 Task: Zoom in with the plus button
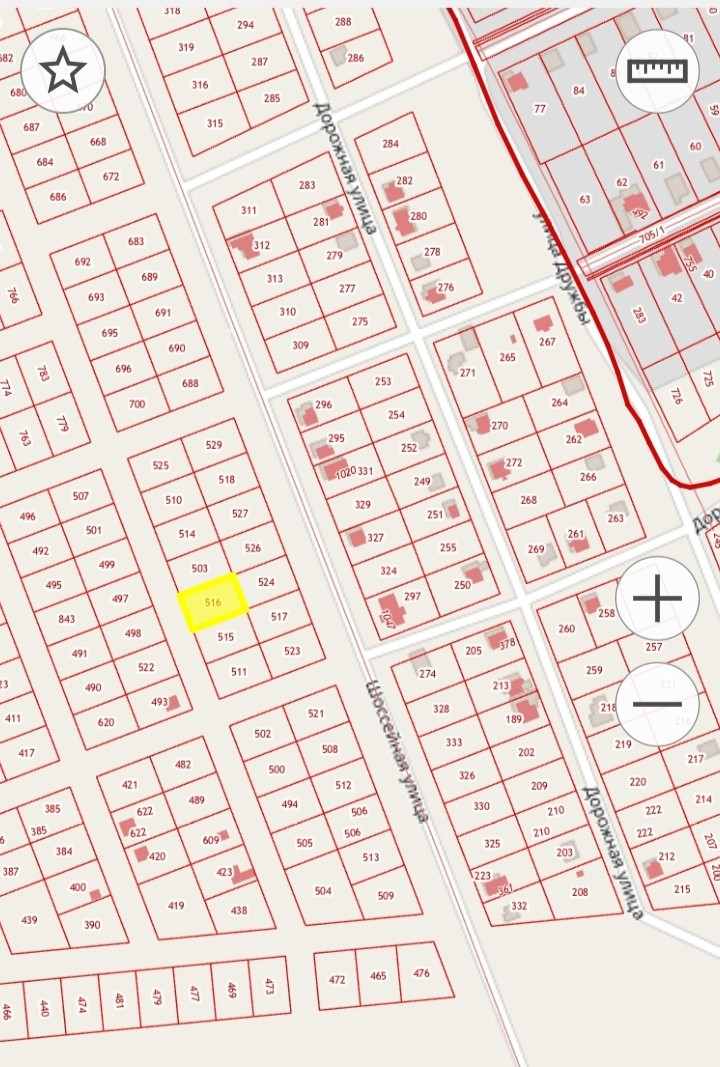(657, 598)
